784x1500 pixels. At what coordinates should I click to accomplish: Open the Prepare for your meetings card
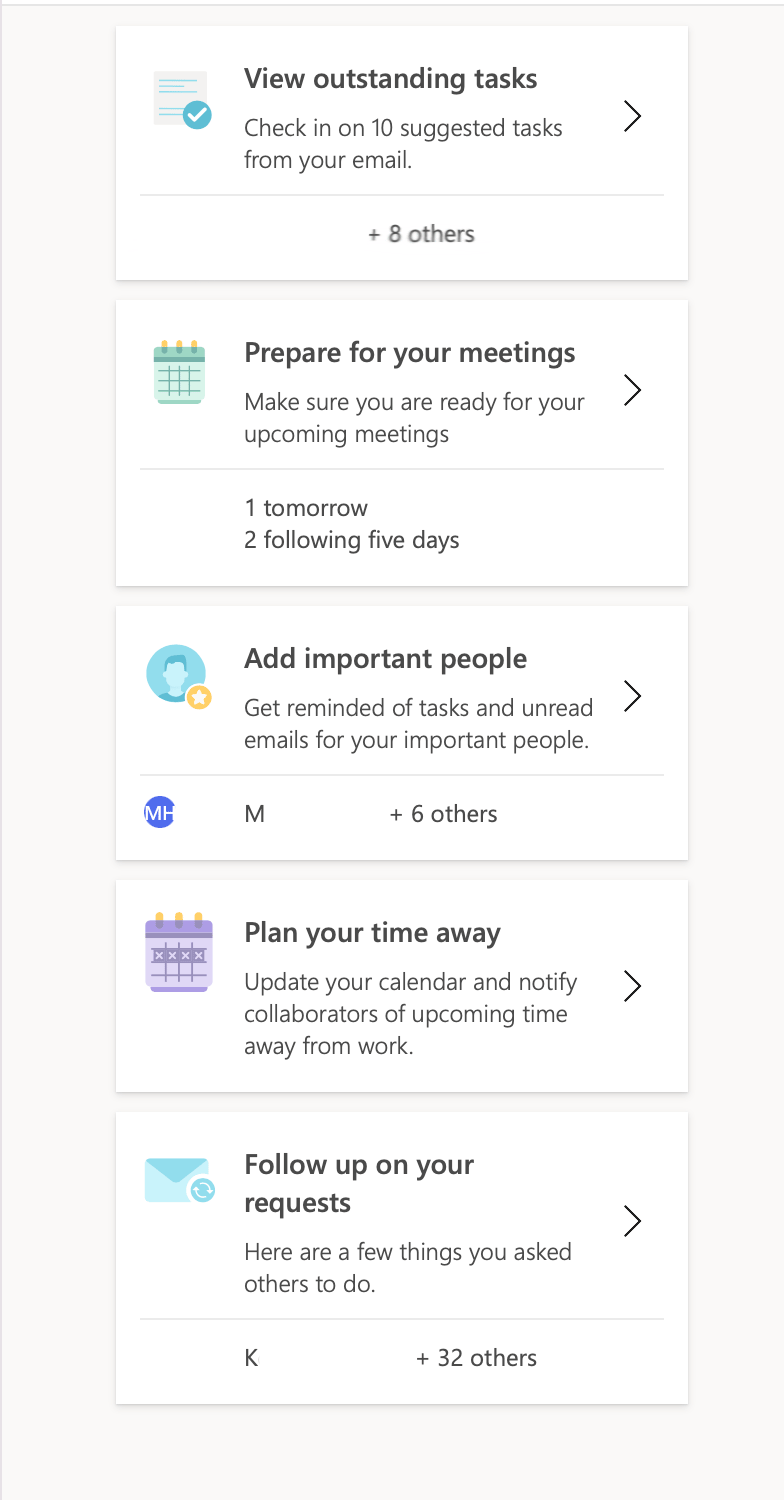pyautogui.click(x=401, y=443)
